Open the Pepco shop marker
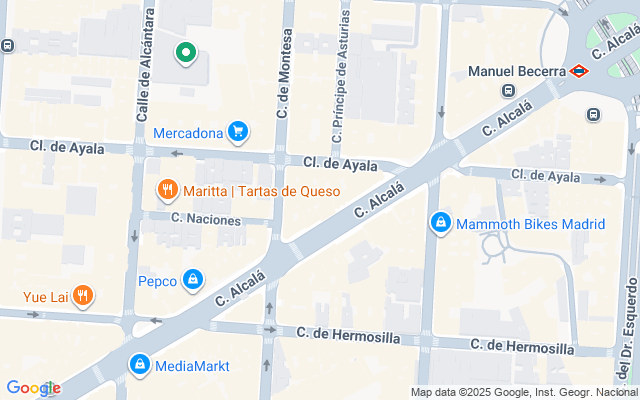The image size is (640, 400). pos(193,280)
